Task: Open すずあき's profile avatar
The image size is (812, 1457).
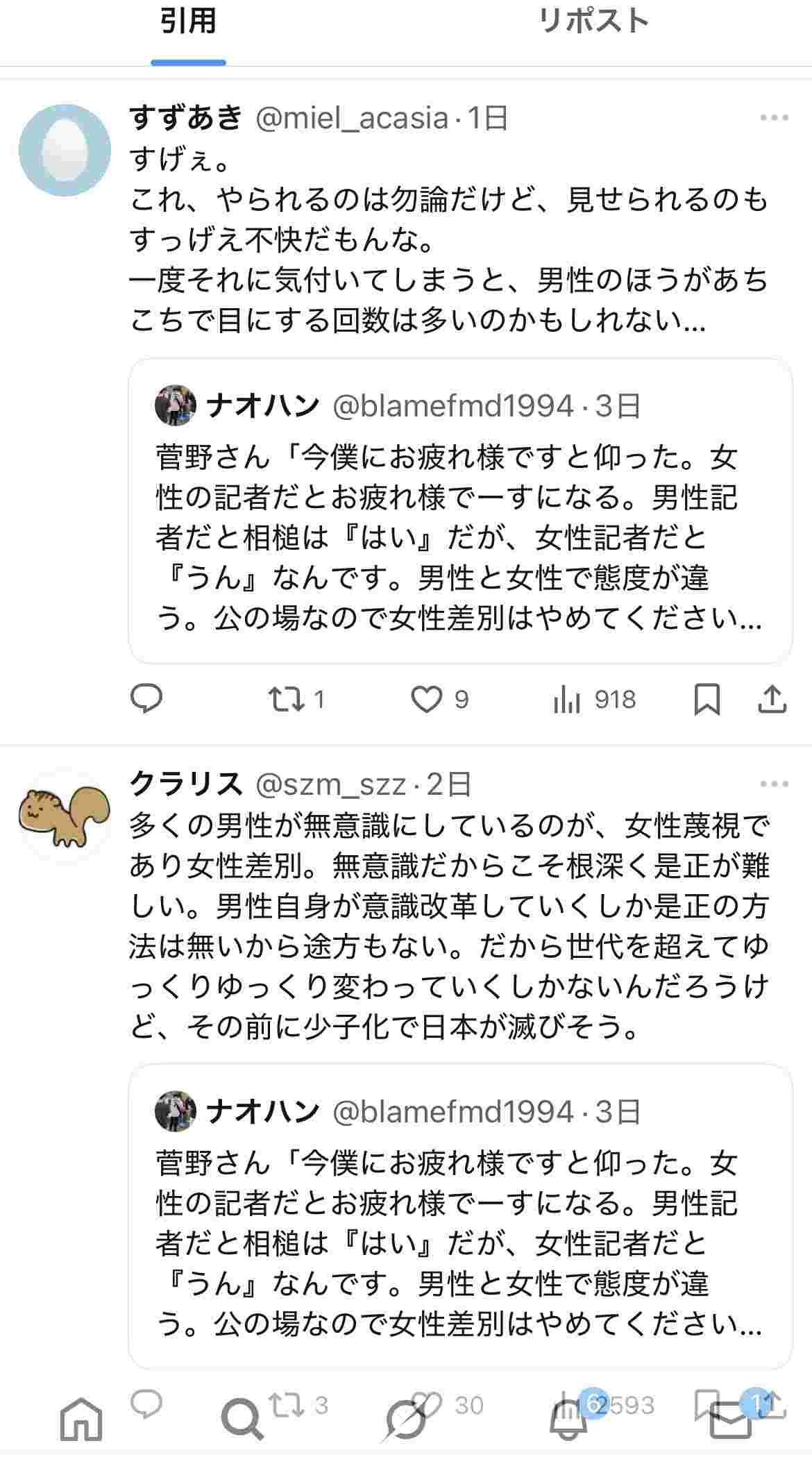Action: [x=65, y=150]
